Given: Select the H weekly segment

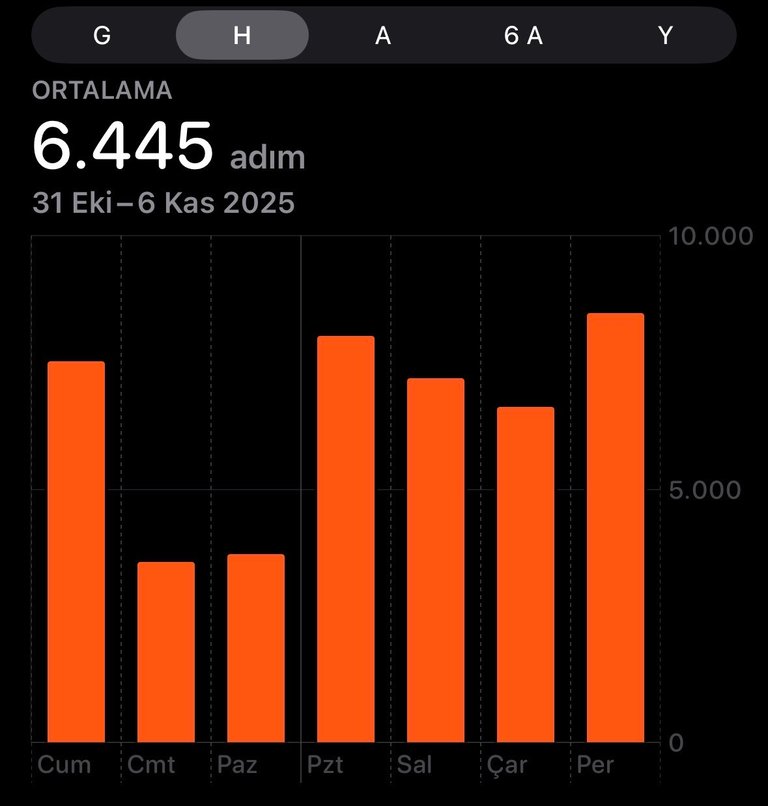Looking at the screenshot, I should [x=242, y=36].
